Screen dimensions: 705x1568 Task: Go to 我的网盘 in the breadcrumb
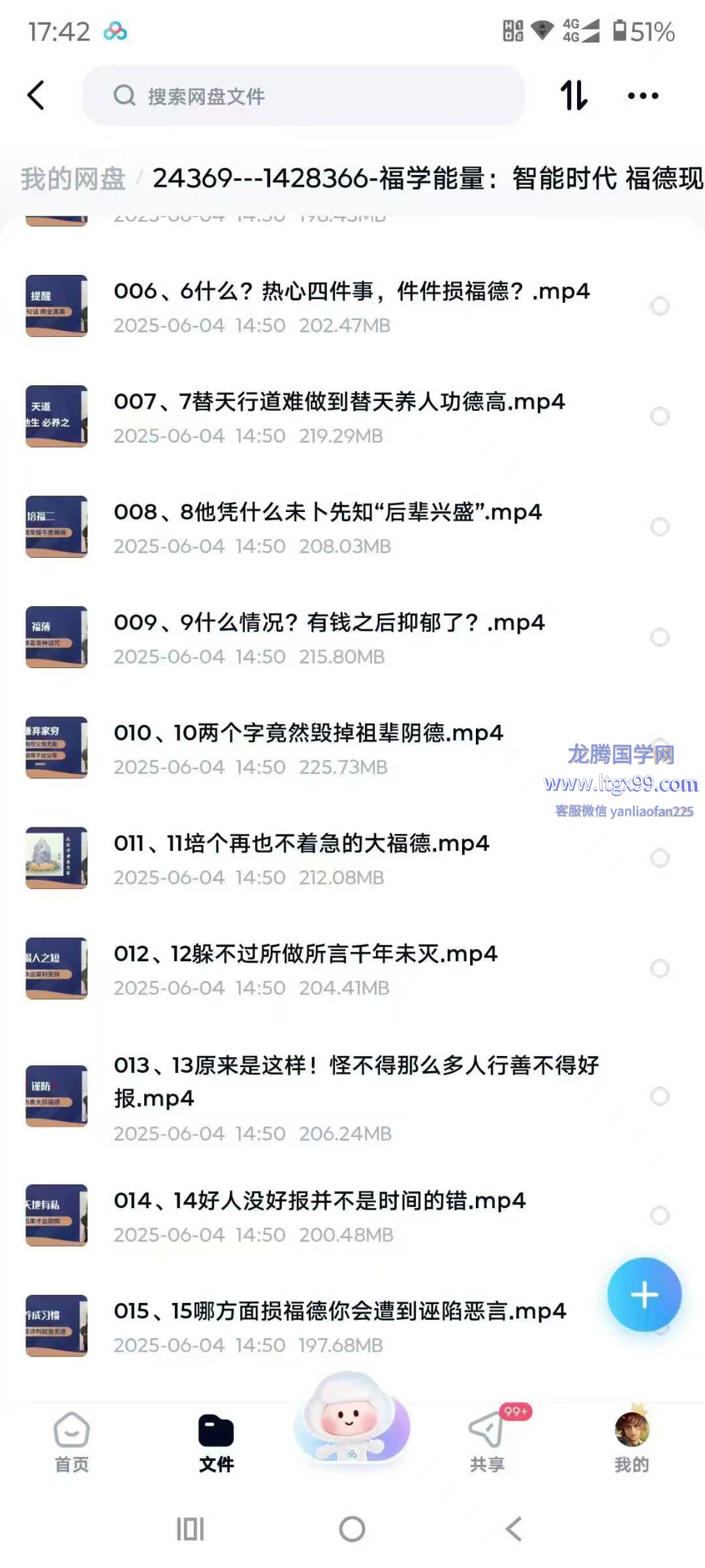[x=73, y=178]
